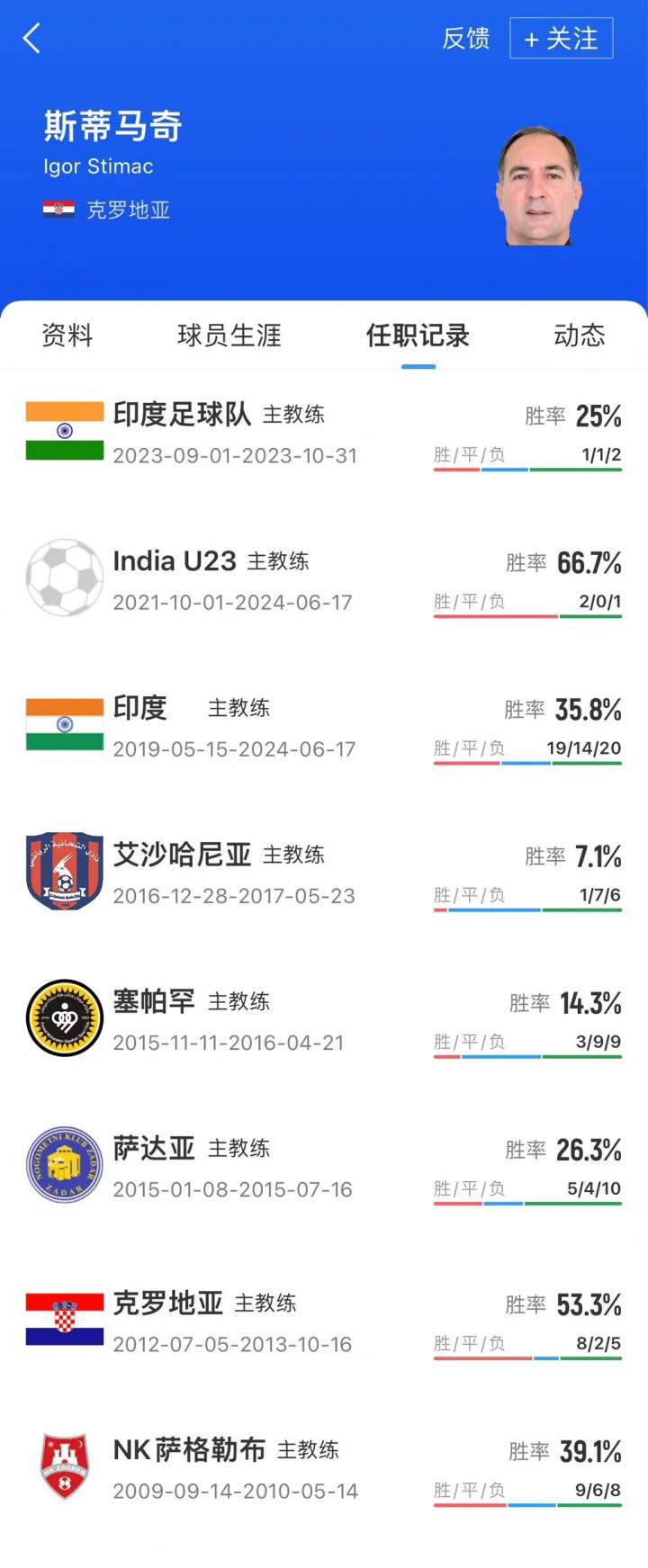View Igor Stimac's profile photo
Viewport: 648px width, 1568px height.
click(x=538, y=186)
